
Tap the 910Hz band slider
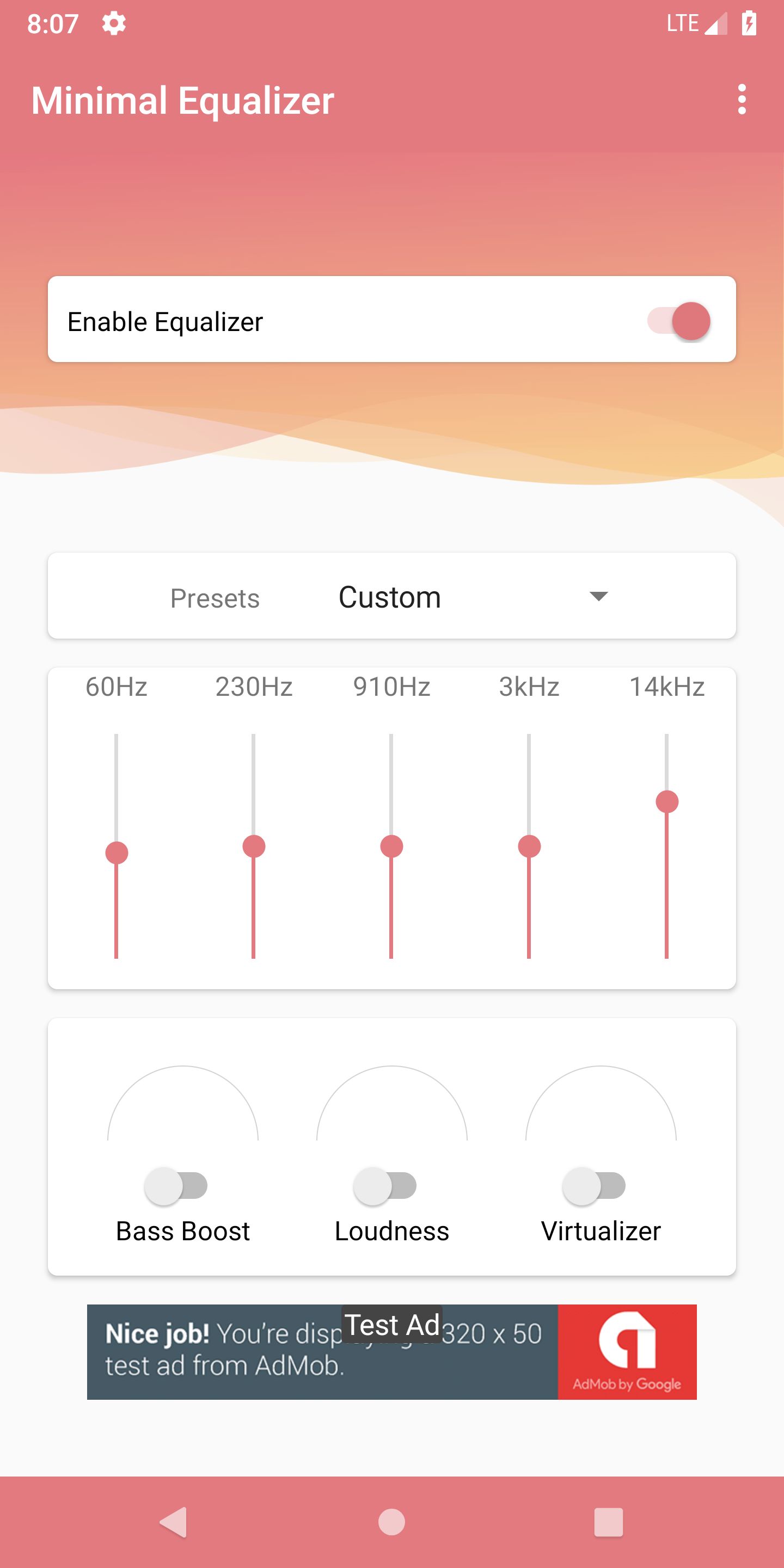coord(391,846)
